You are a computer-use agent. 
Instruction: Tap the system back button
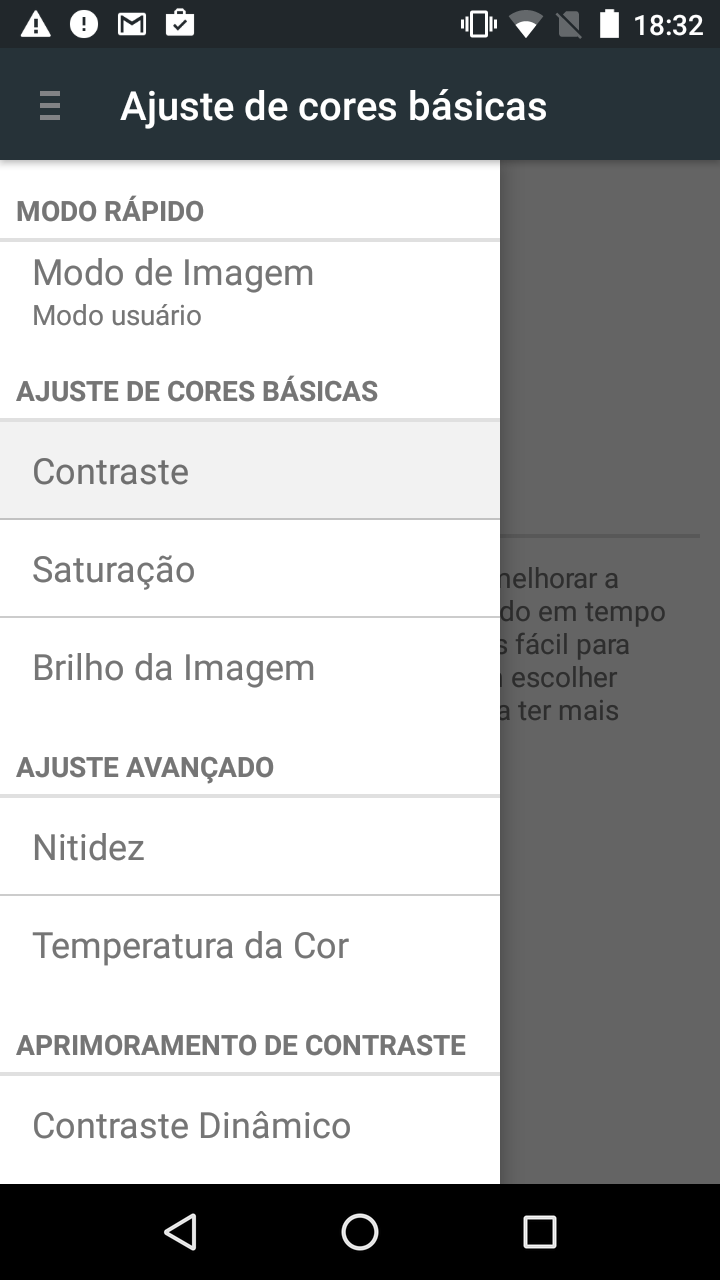180,1232
